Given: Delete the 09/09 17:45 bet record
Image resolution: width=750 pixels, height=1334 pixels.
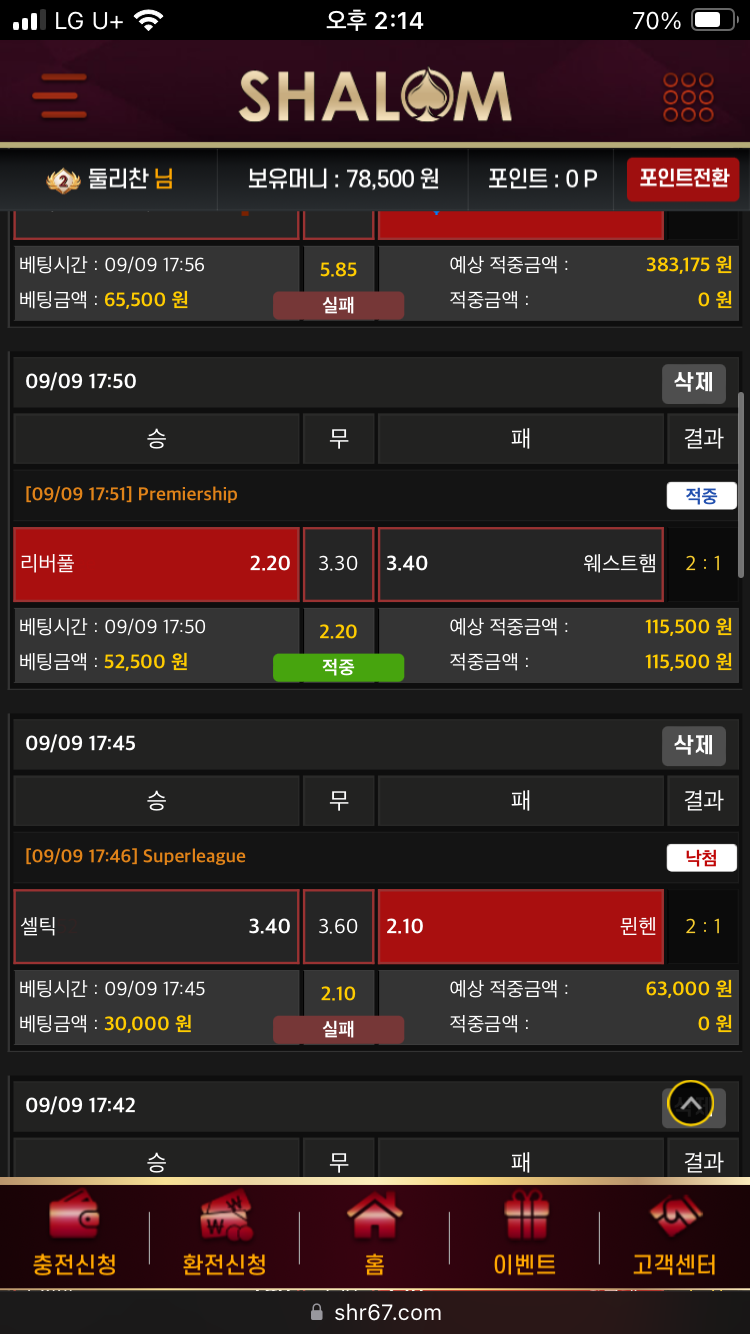Looking at the screenshot, I should tap(693, 745).
